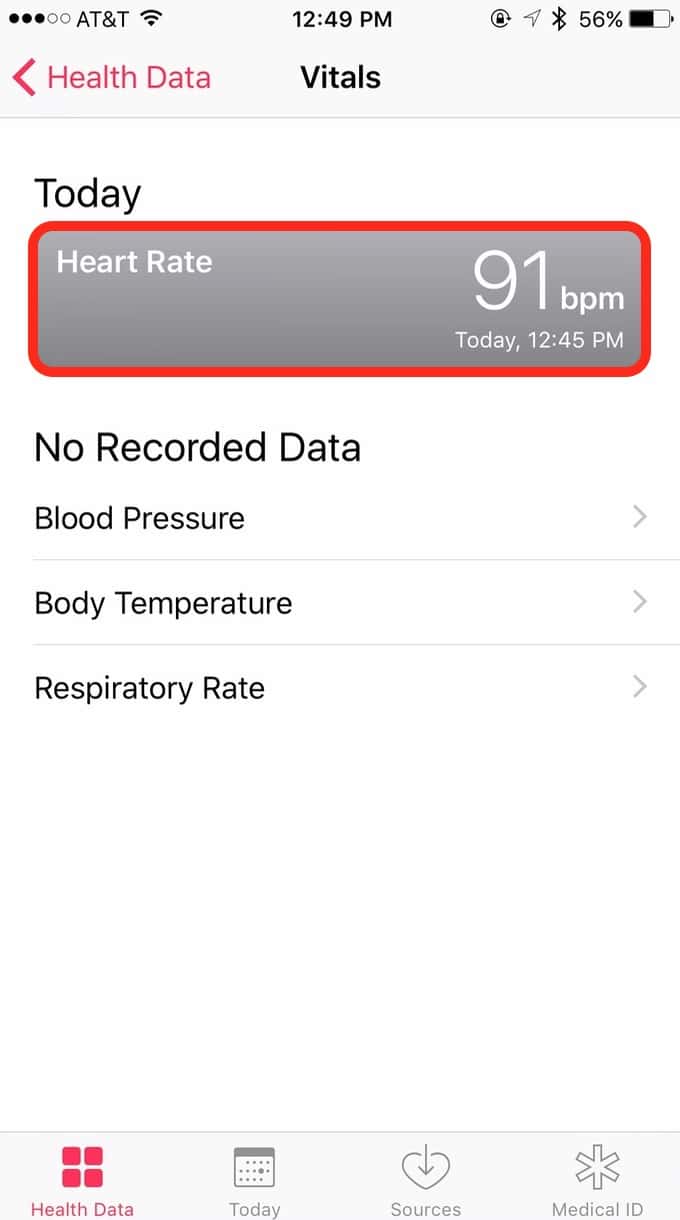680x1220 pixels.
Task: Open the Health Data tab
Action: point(82,1180)
